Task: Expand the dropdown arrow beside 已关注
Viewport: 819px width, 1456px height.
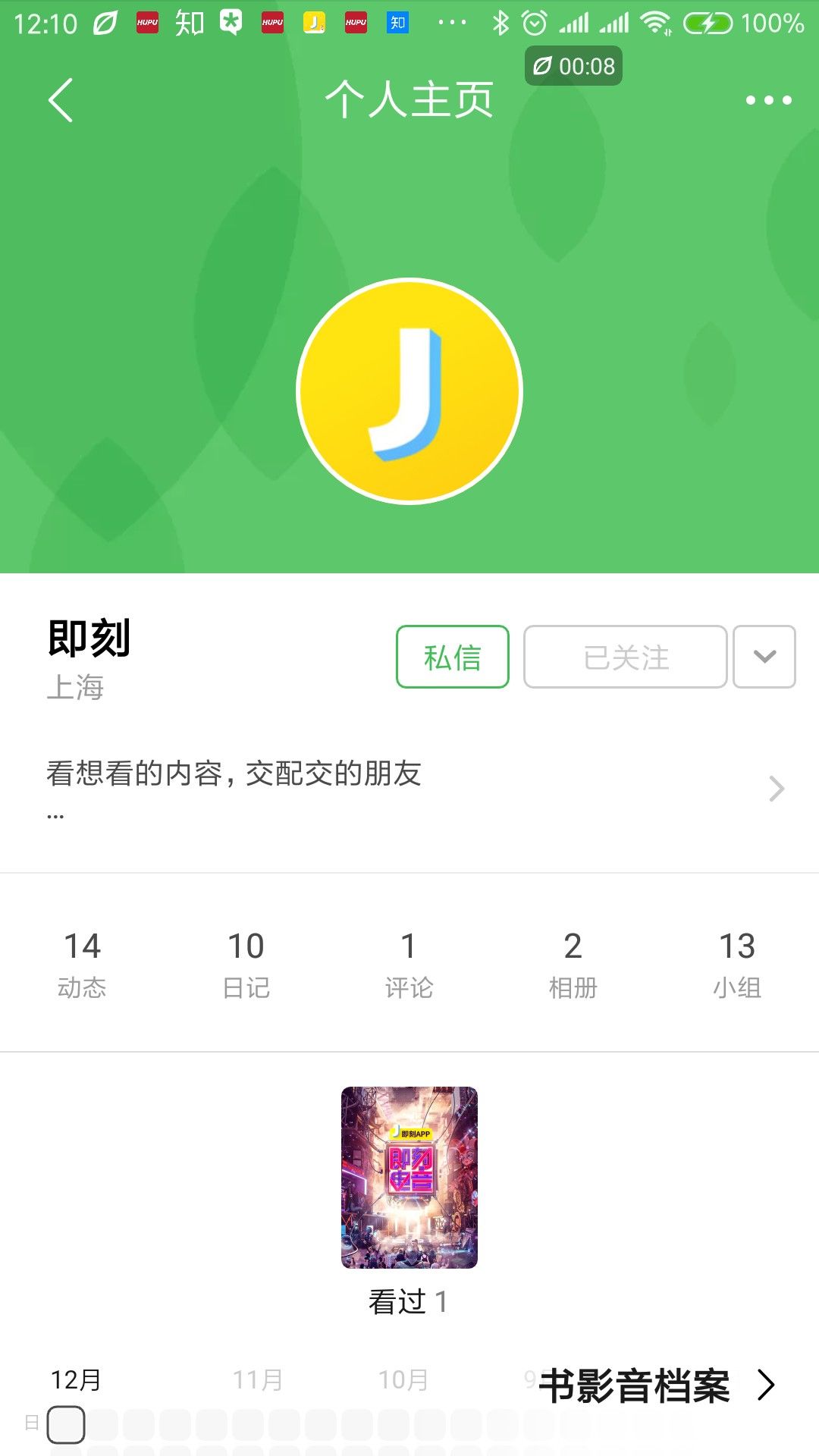Action: [764, 657]
